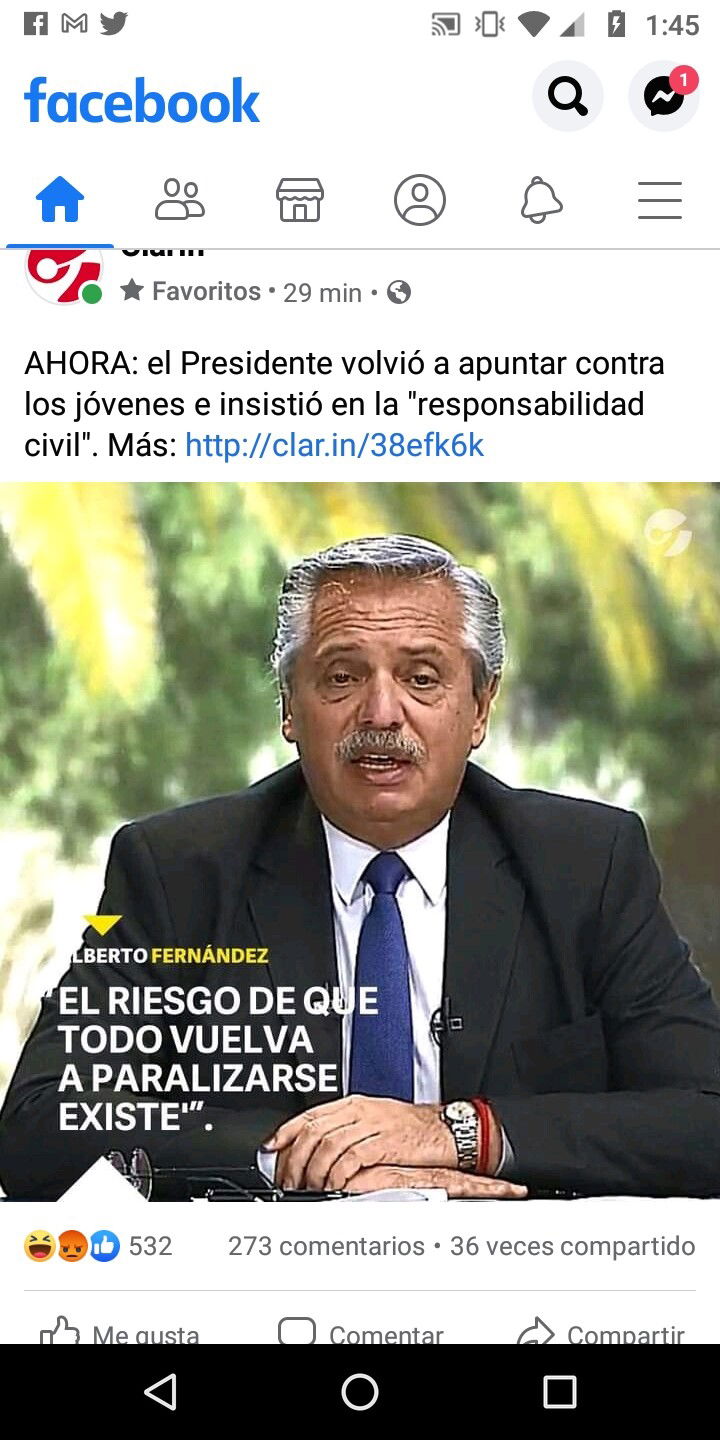
Task: Open Messenger chats
Action: tap(663, 97)
